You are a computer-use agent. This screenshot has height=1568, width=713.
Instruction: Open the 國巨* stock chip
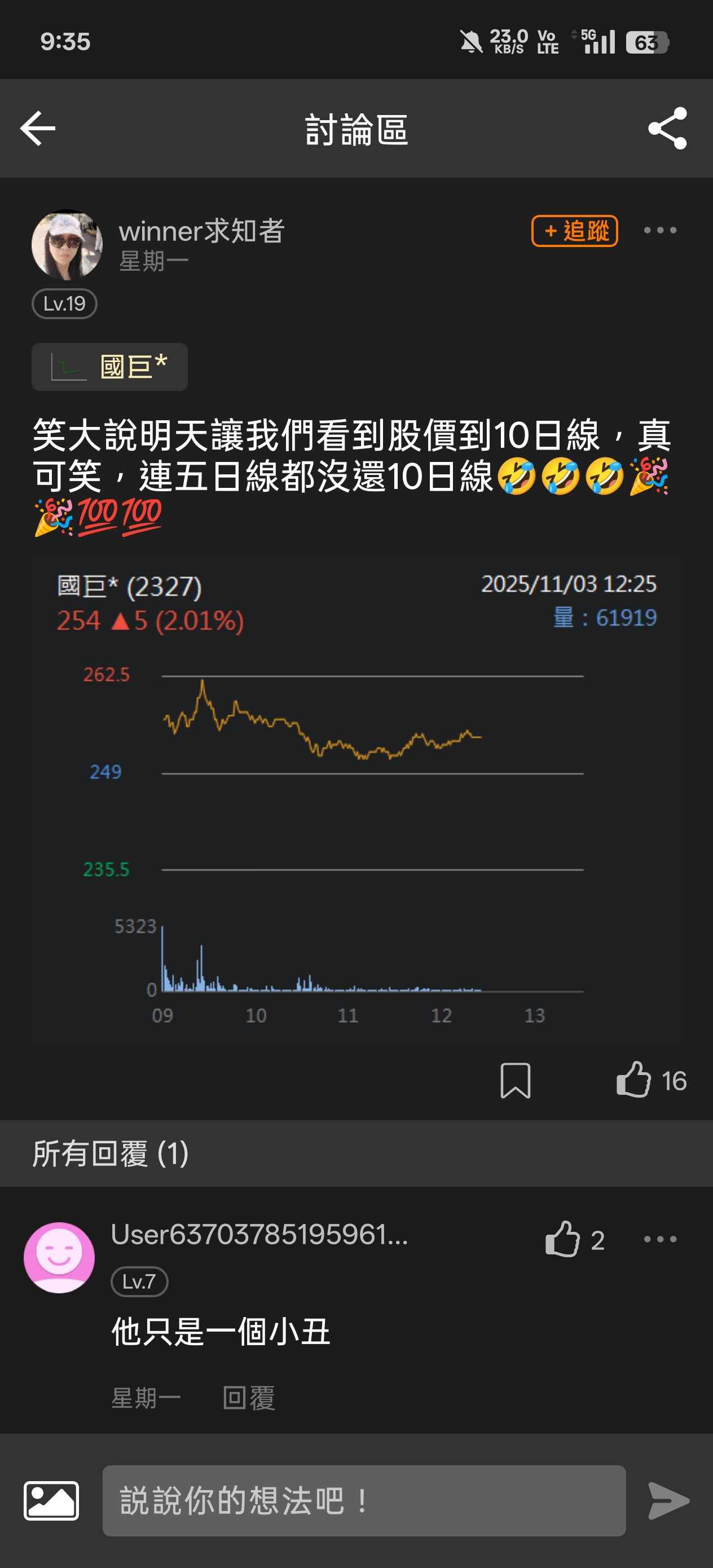click(x=109, y=367)
